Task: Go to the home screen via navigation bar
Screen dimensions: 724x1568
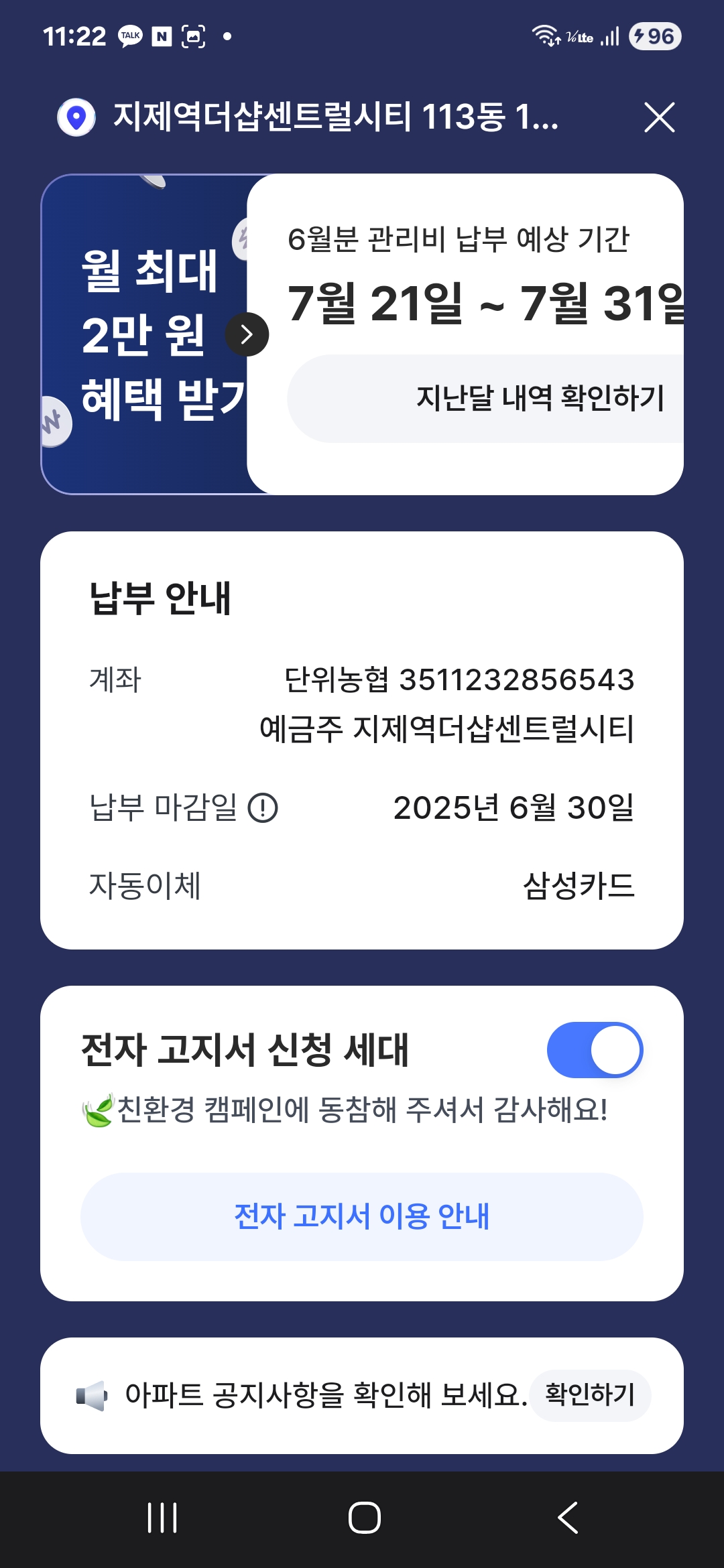Action: (x=364, y=1518)
